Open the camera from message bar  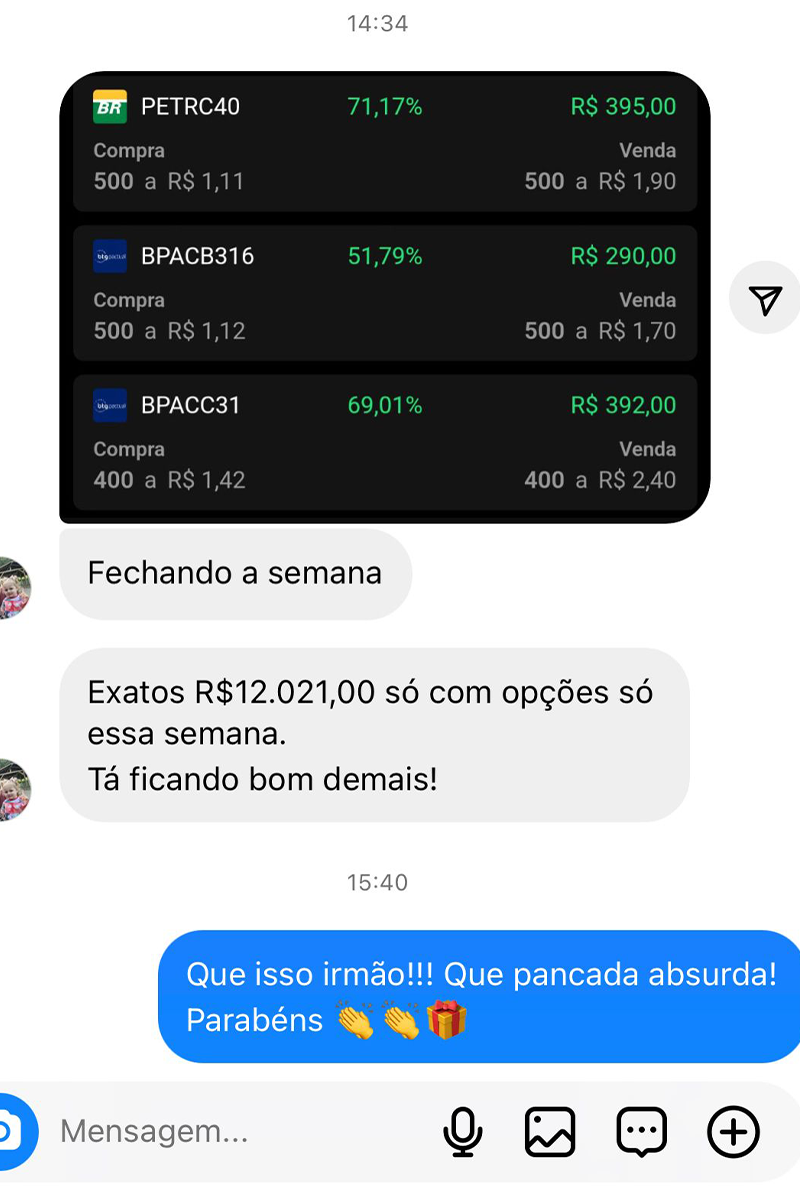coord(12,1132)
